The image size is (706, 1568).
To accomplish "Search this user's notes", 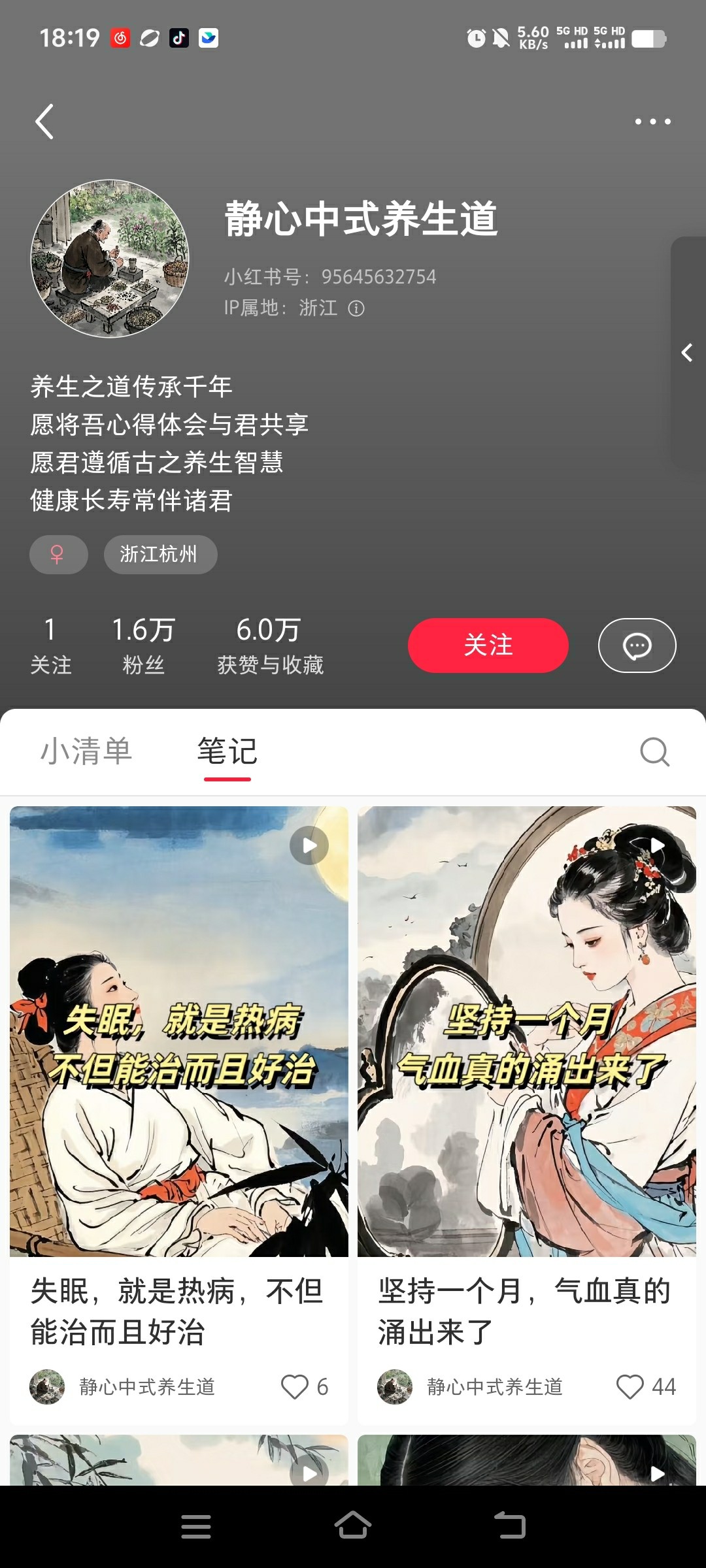I will coord(654,751).
